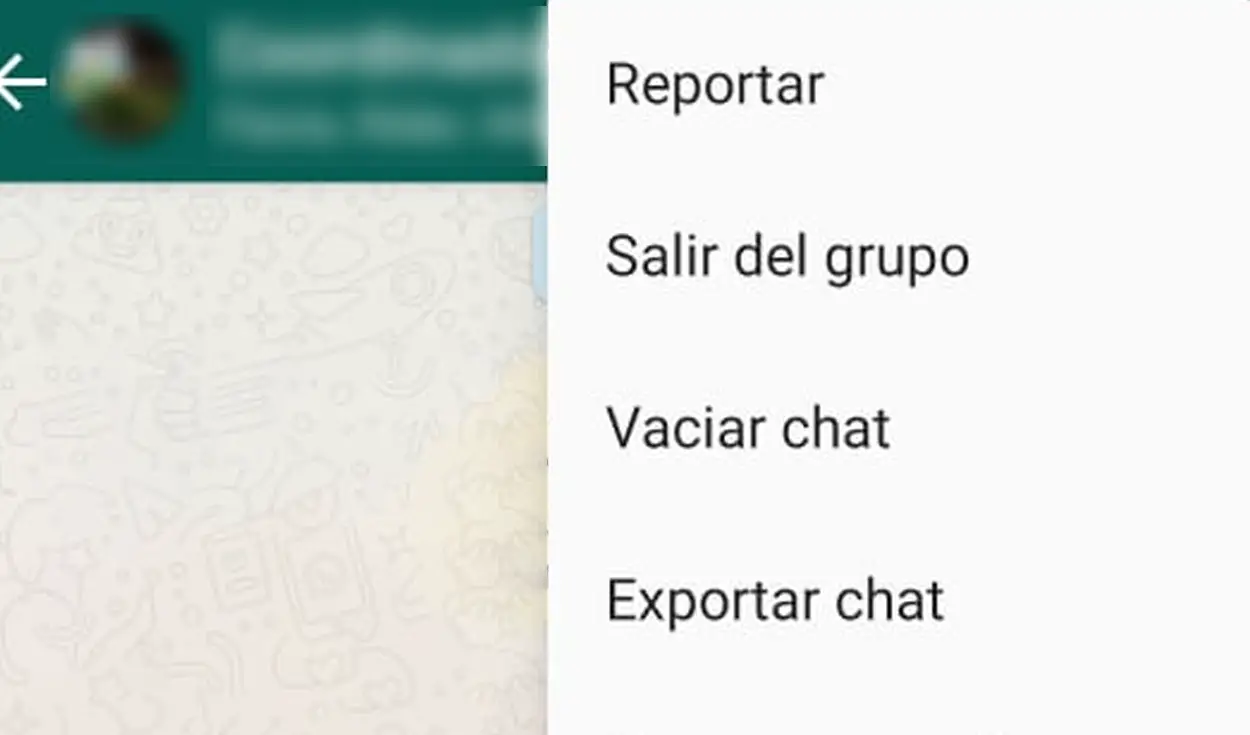The height and width of the screenshot is (735, 1250).
Task: Go back using the arrow icon
Action: tap(22, 82)
